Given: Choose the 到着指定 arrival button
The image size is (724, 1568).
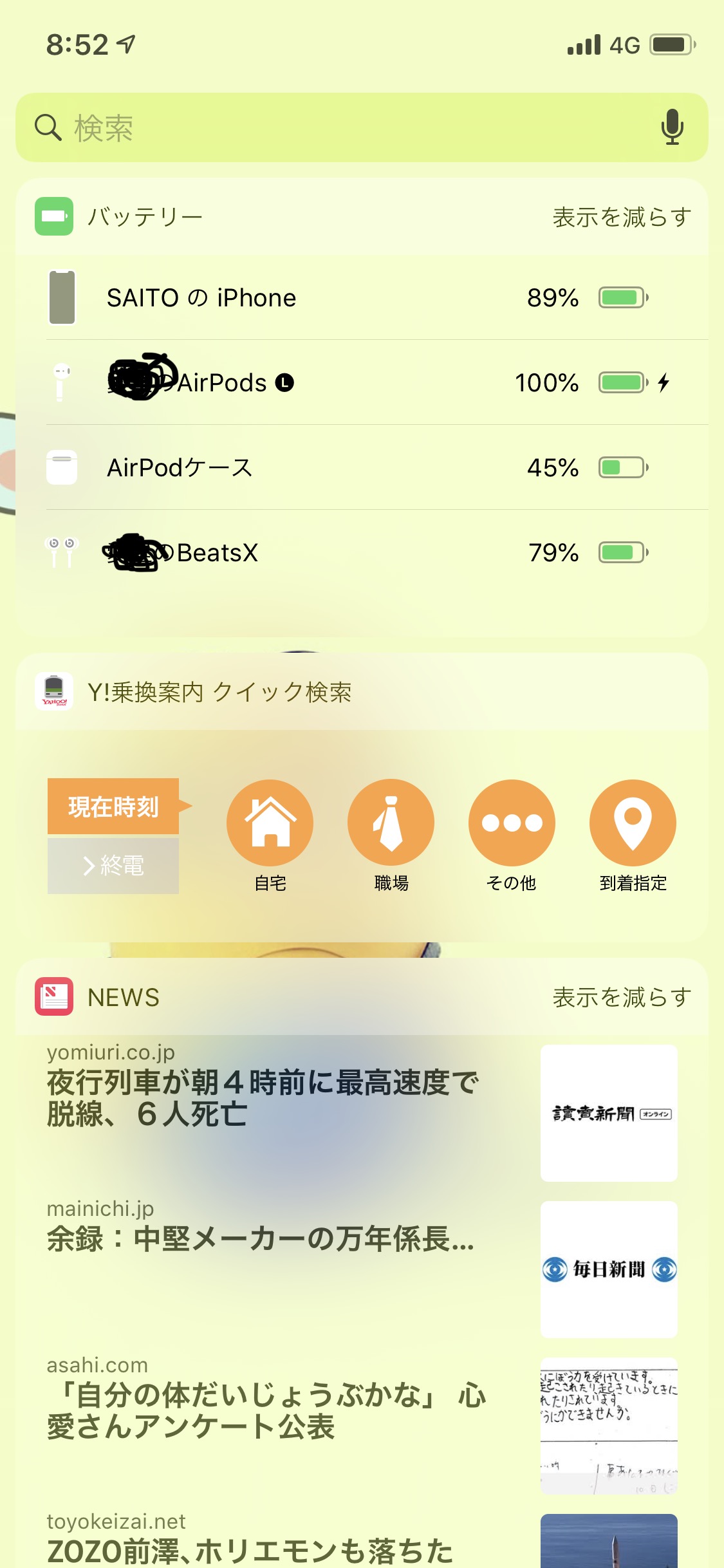Looking at the screenshot, I should (x=633, y=823).
